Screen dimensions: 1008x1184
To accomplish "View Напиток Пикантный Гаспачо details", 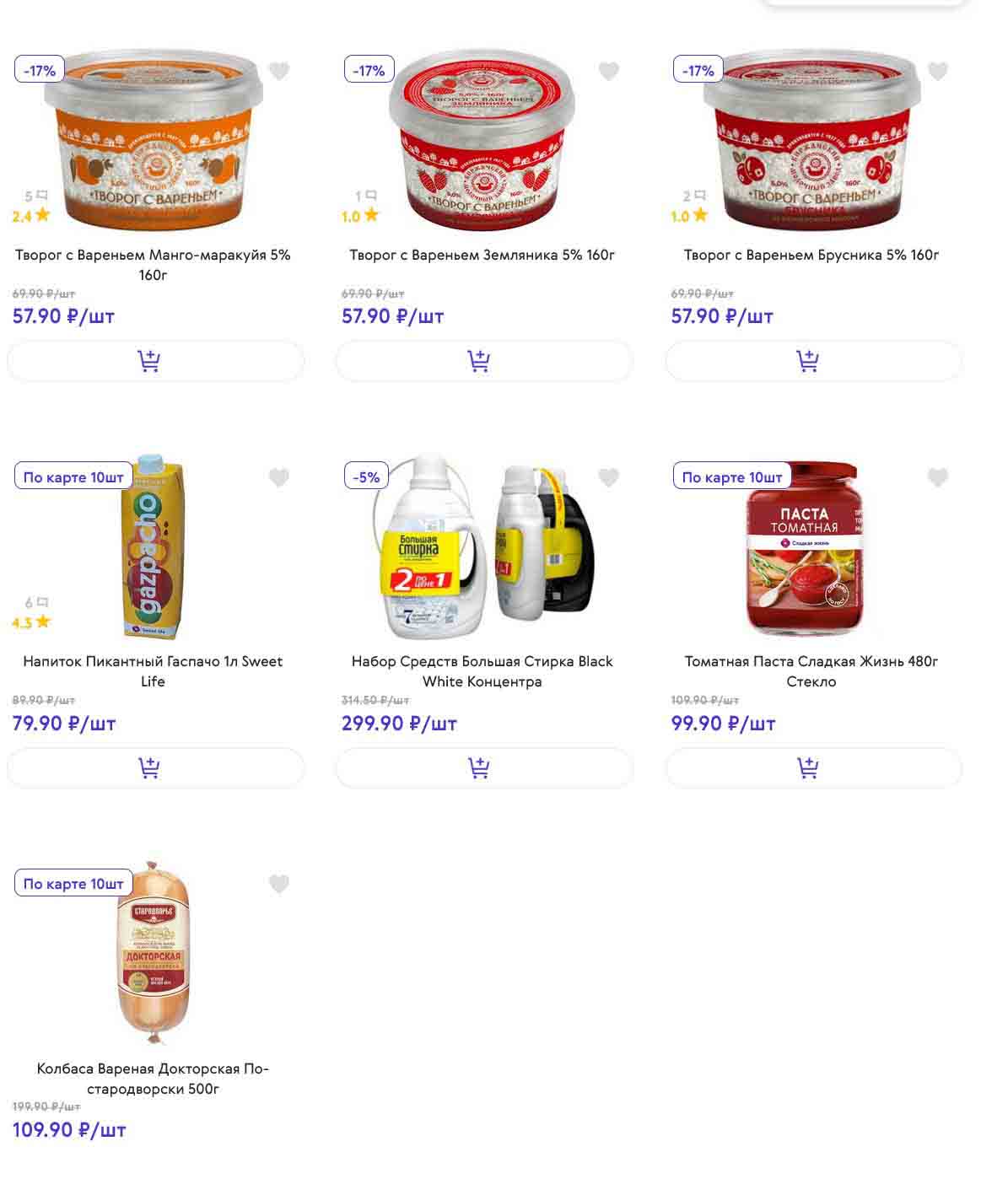I will tap(153, 670).
